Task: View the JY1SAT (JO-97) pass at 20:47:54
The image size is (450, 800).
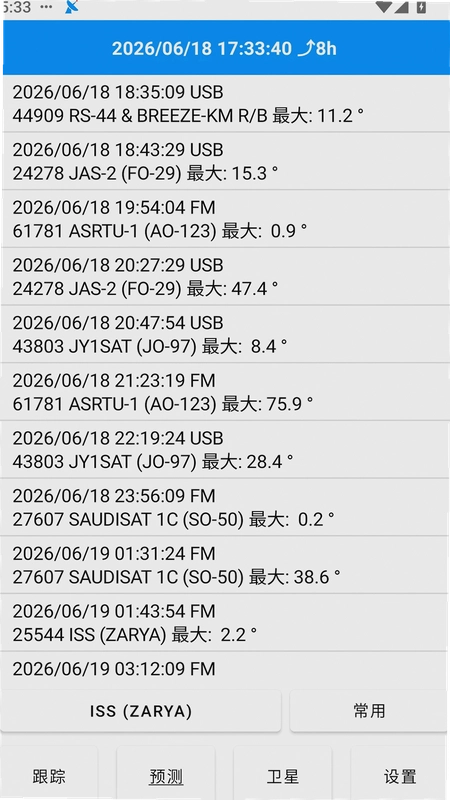Action: [x=225, y=334]
